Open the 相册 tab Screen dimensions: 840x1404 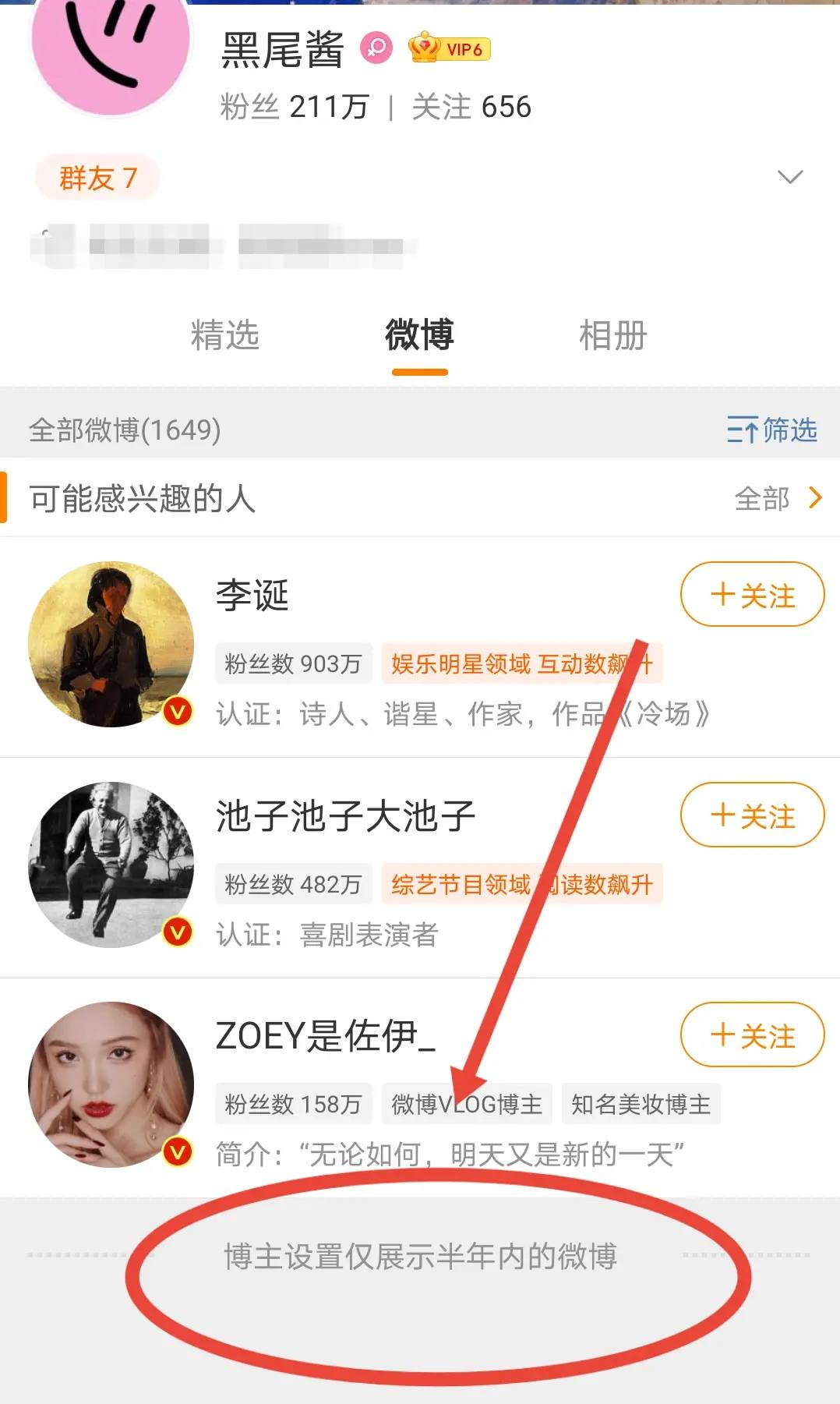[x=613, y=335]
